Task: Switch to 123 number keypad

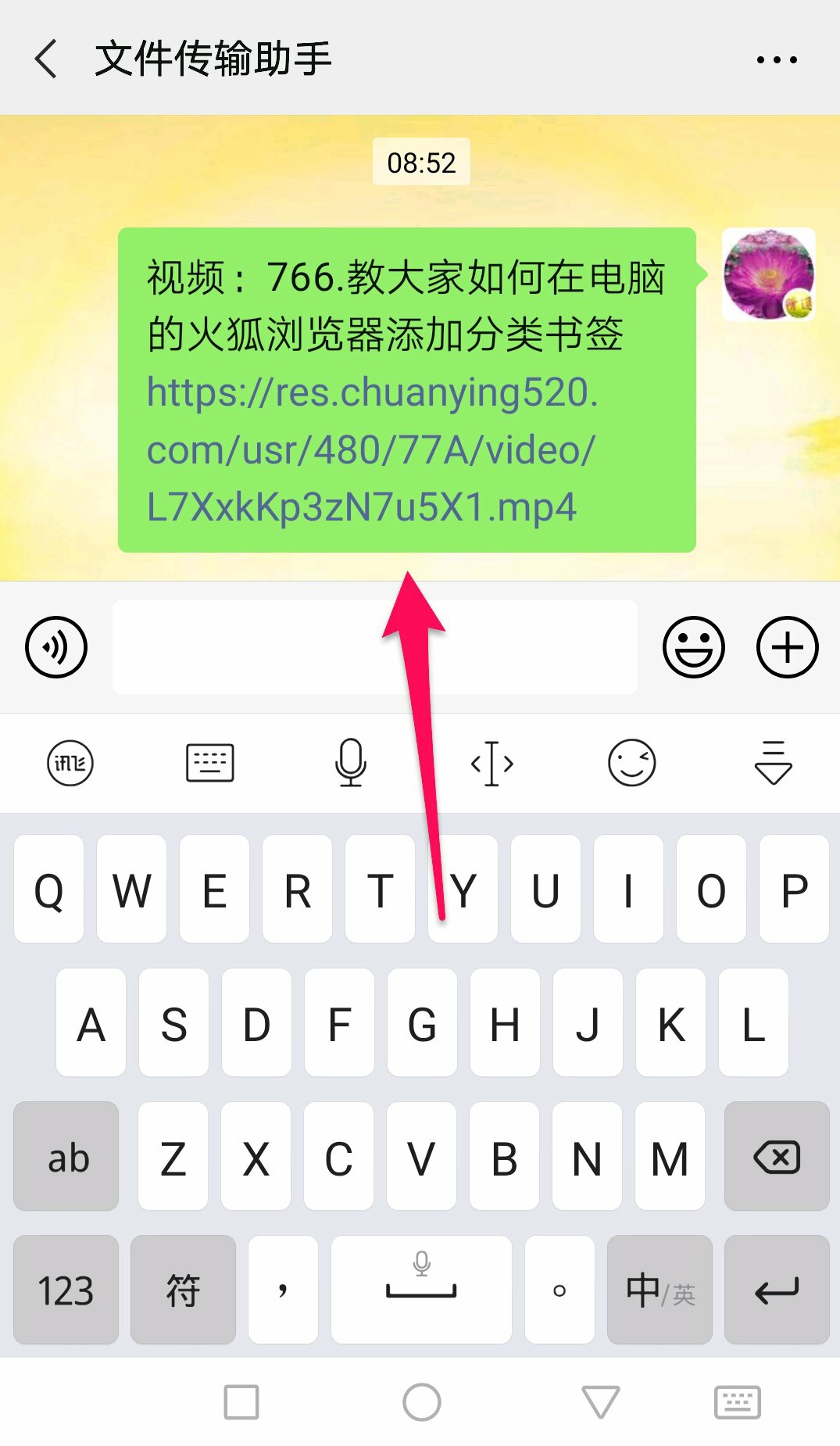Action: pyautogui.click(x=66, y=1290)
